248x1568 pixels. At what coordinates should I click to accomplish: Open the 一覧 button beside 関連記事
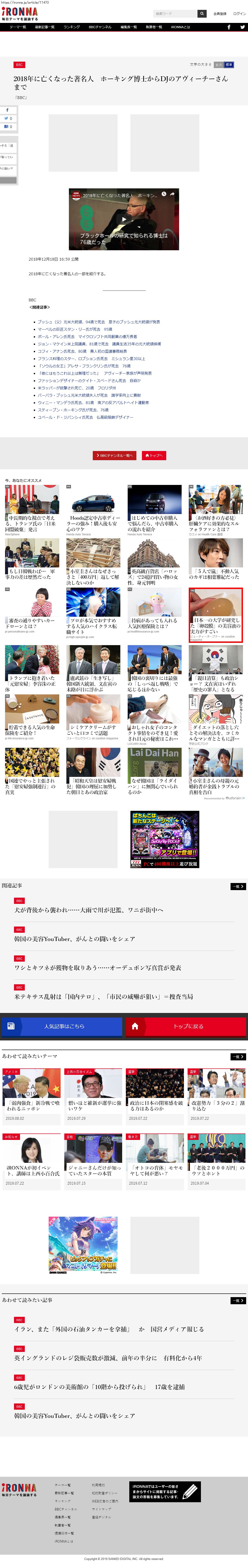(x=238, y=886)
